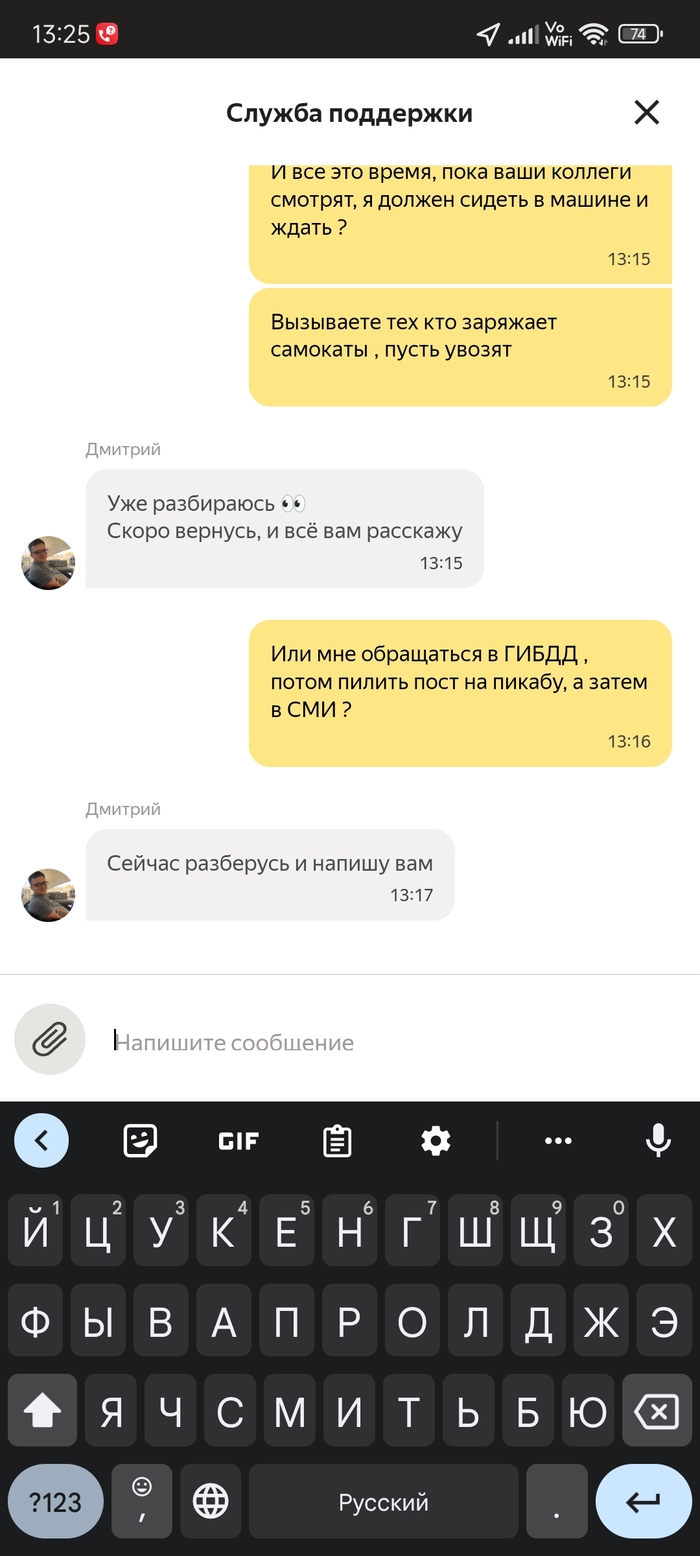Close the support chat window
This screenshot has width=700, height=1556.
click(647, 113)
